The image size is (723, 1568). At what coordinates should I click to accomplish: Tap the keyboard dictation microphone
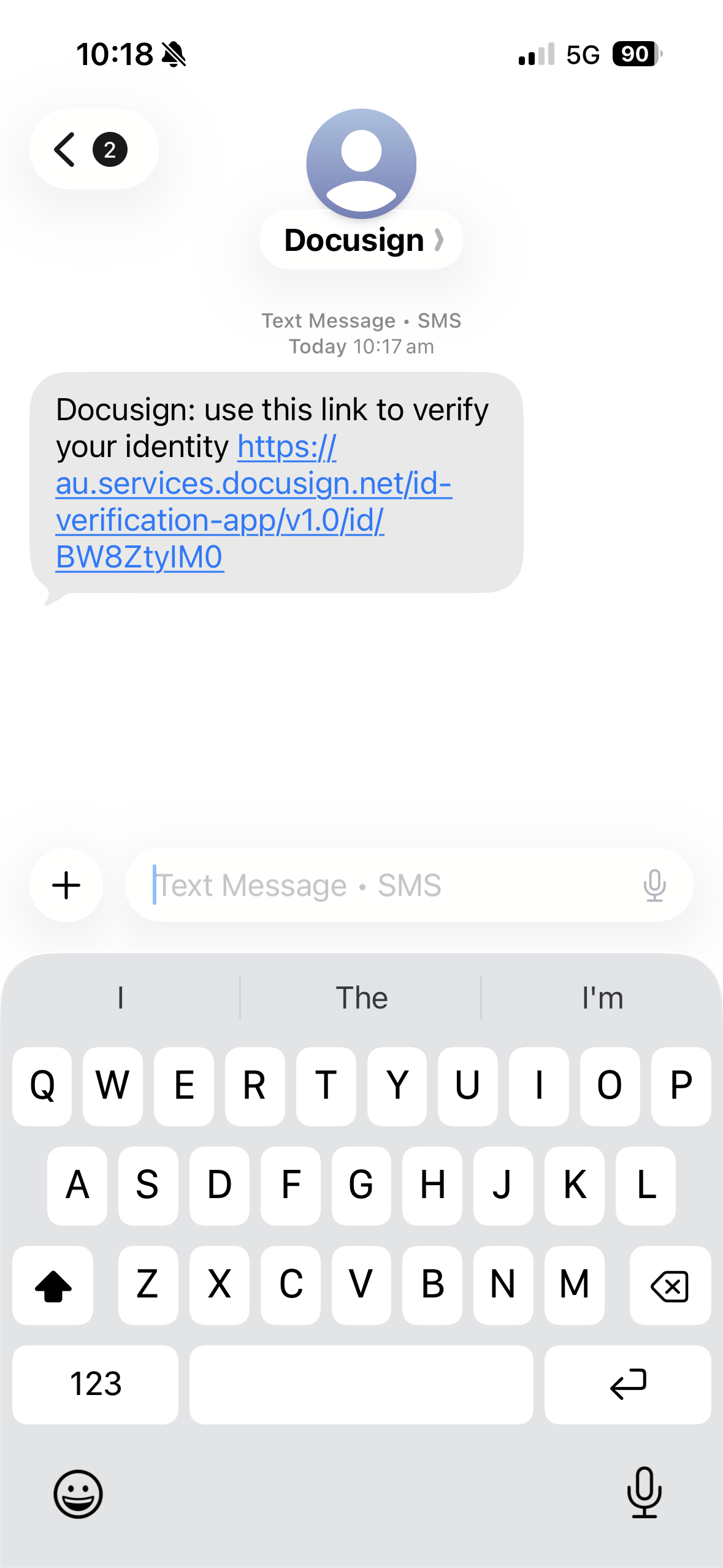[644, 1493]
